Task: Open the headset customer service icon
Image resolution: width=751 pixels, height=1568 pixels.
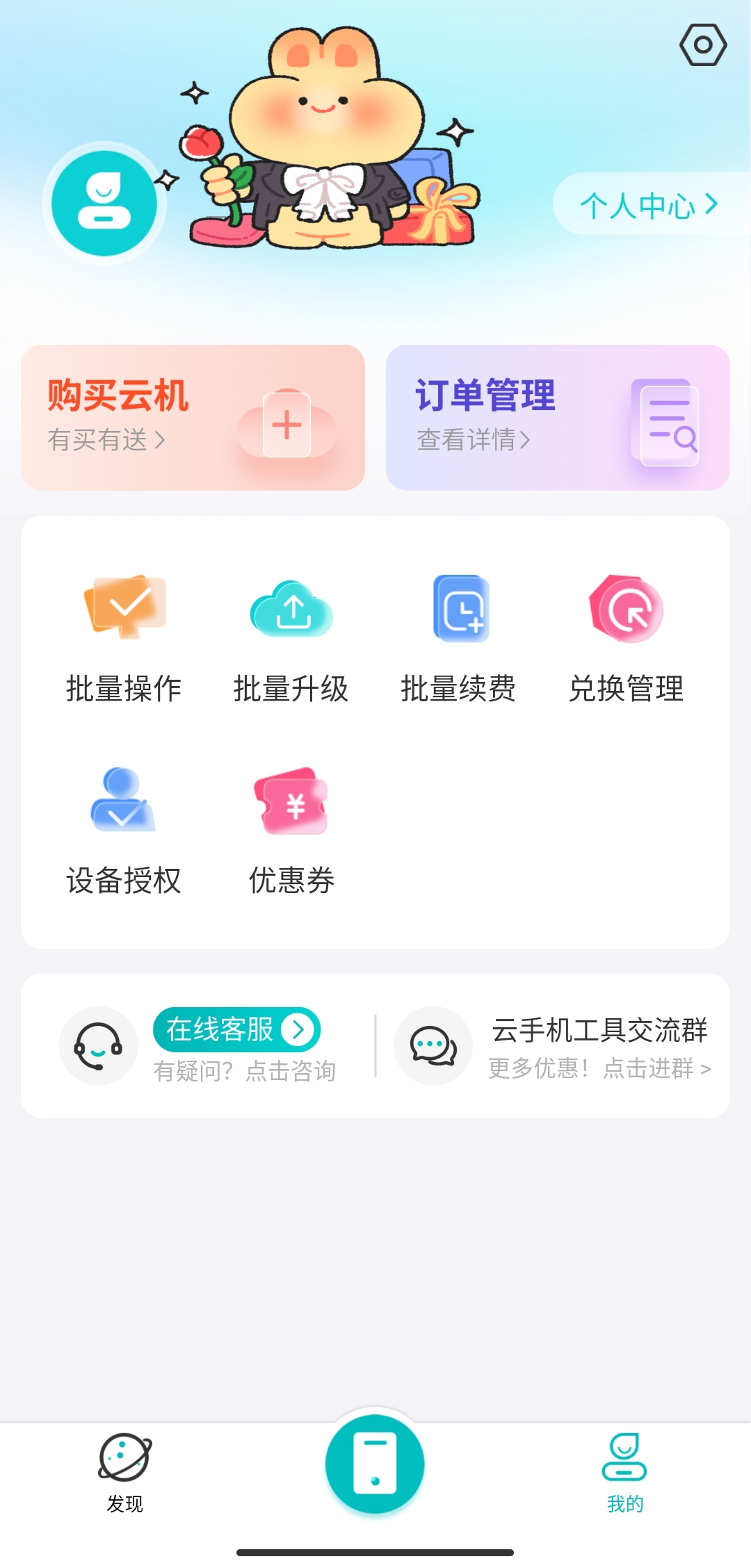Action: [x=98, y=1045]
